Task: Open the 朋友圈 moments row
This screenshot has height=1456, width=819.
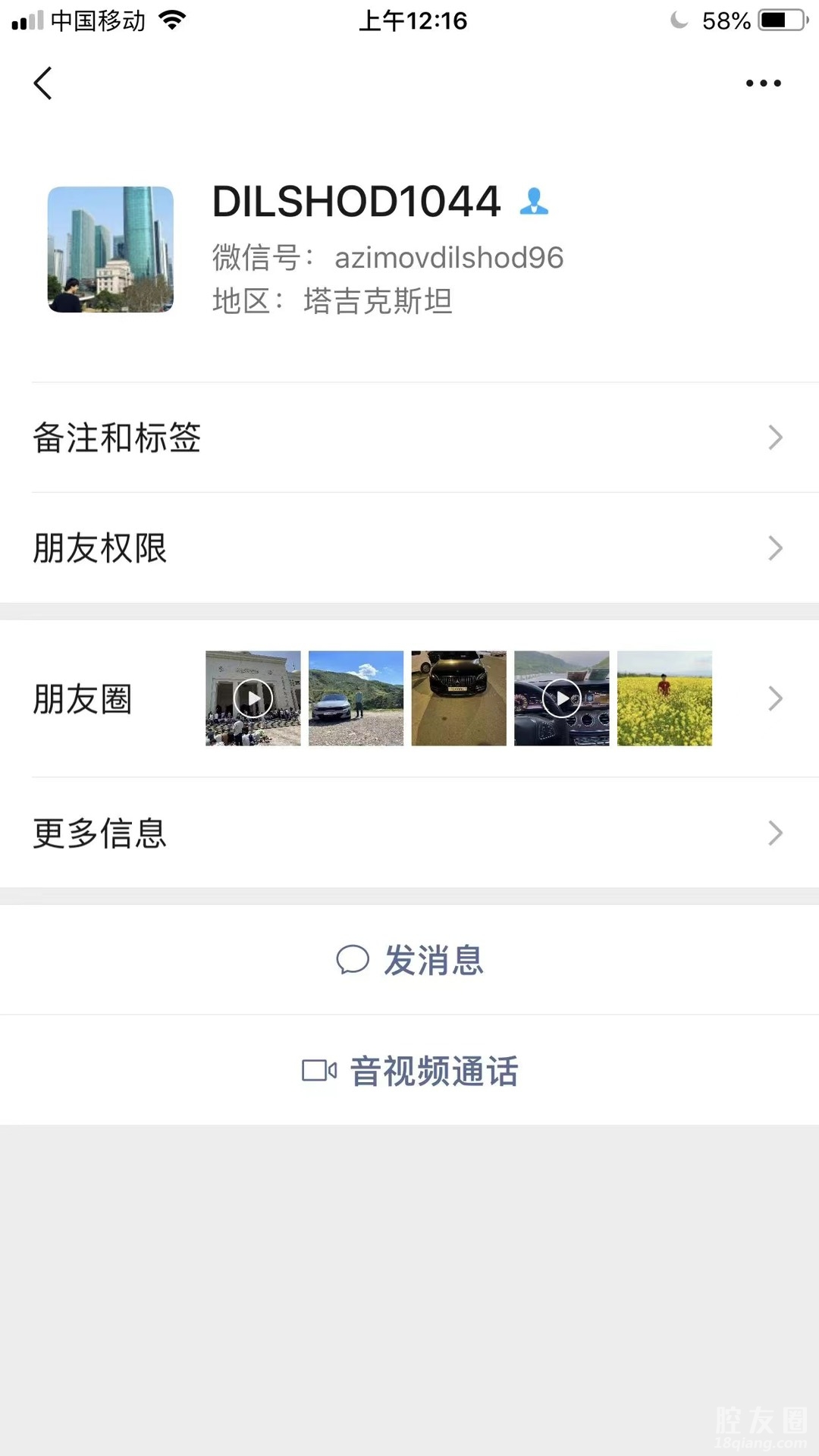Action: click(x=409, y=698)
